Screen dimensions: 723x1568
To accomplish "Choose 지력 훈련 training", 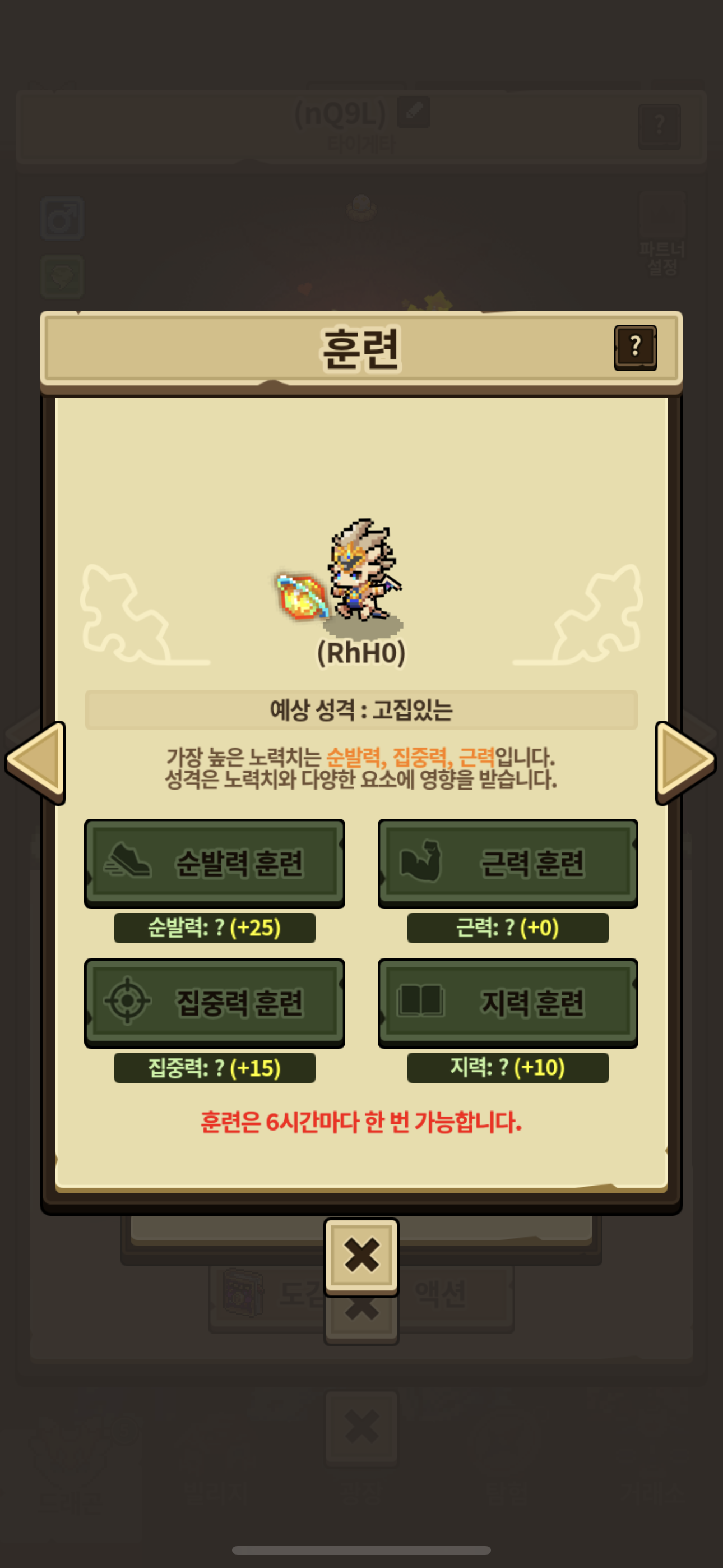I will (x=508, y=1003).
